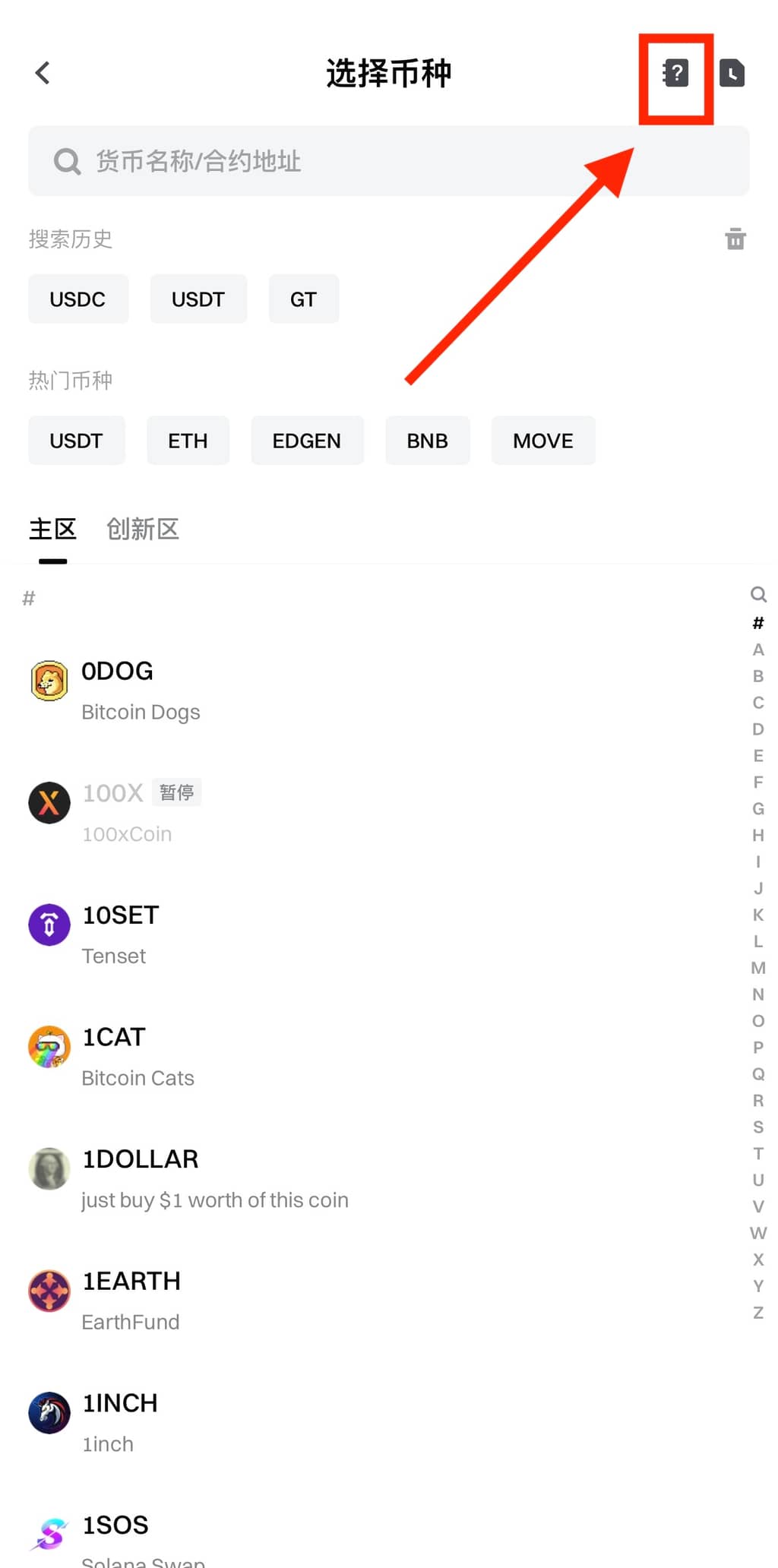778x1568 pixels.
Task: Jump to letter M in index
Action: click(x=757, y=968)
